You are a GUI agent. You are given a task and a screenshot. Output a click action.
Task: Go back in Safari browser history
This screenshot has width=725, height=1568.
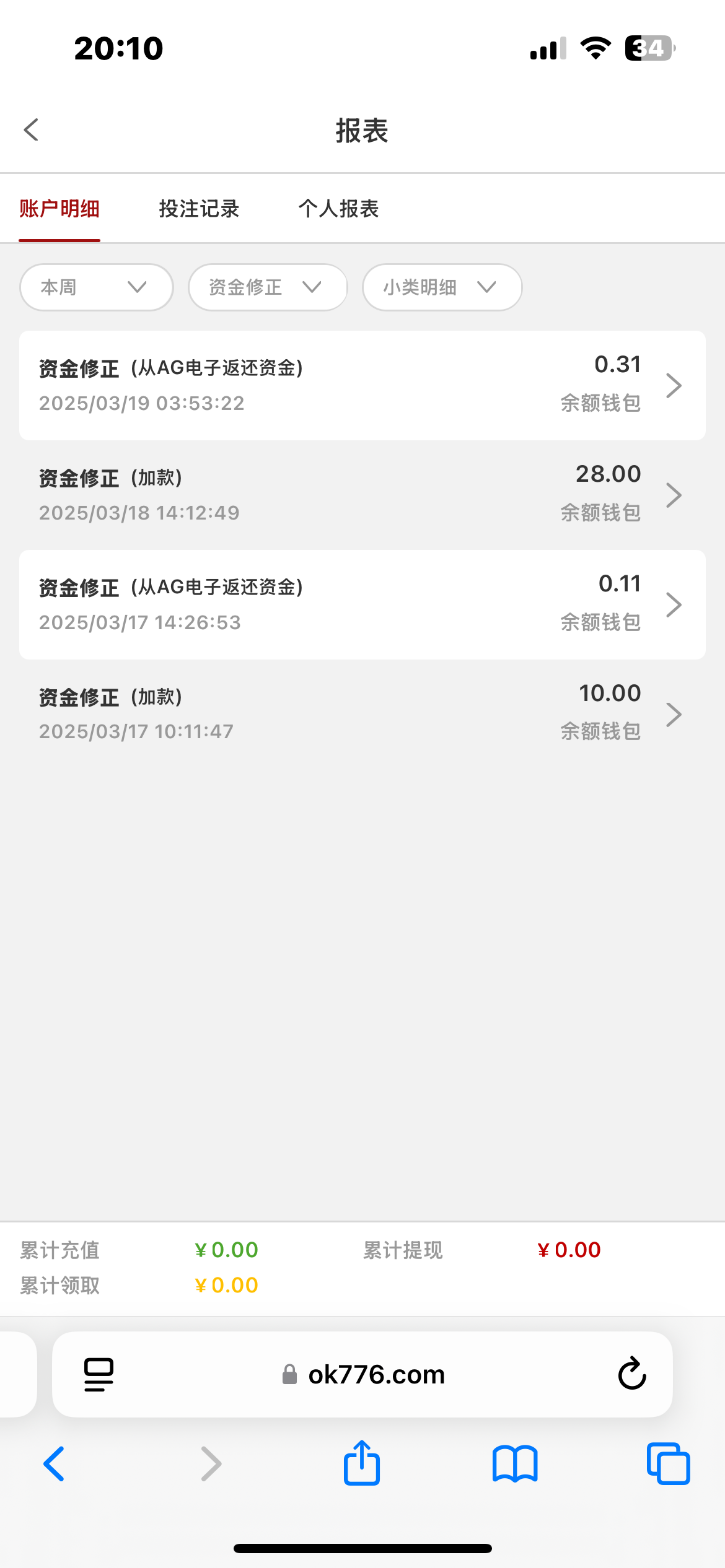click(x=54, y=1464)
